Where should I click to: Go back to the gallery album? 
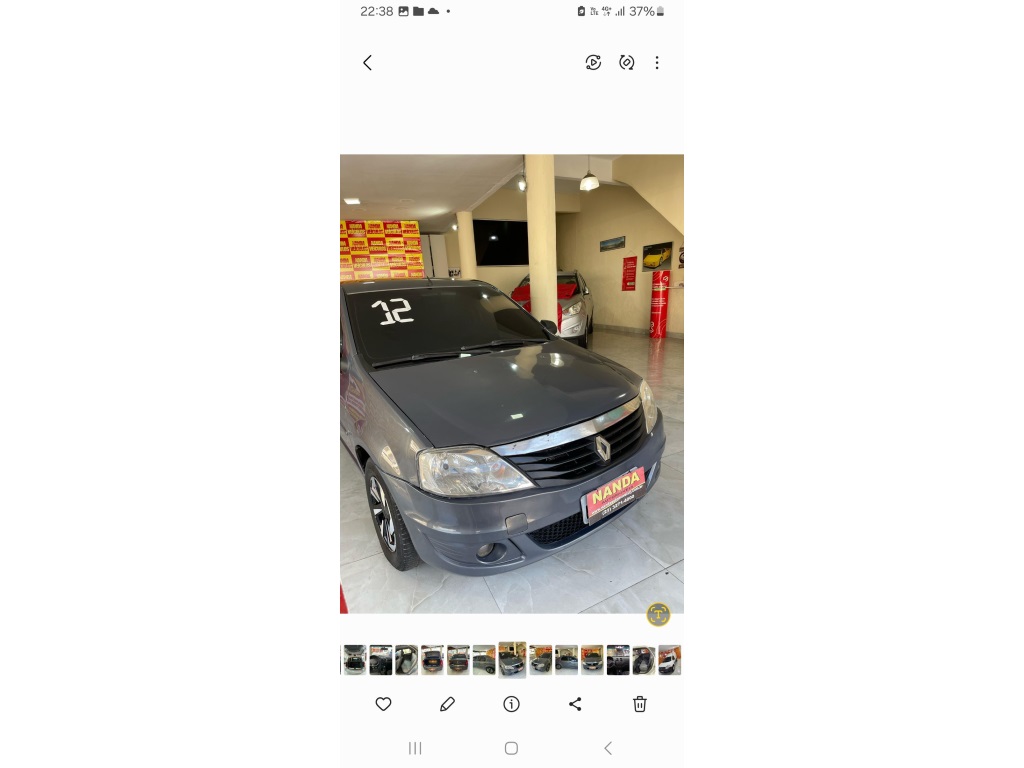click(367, 63)
